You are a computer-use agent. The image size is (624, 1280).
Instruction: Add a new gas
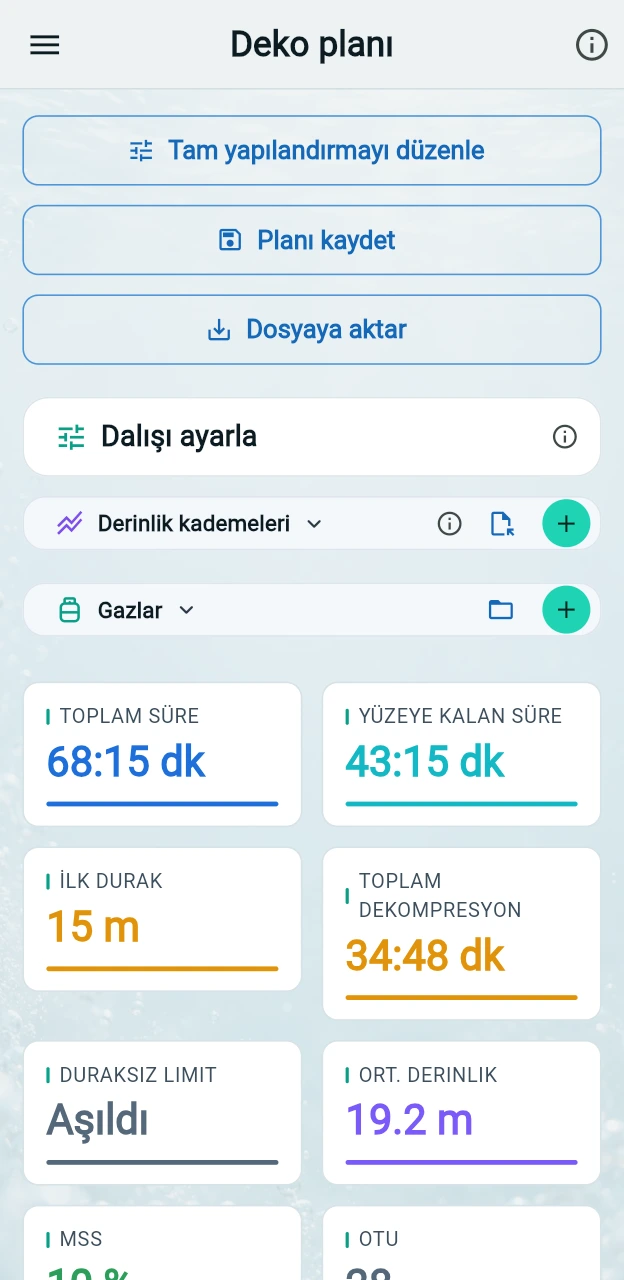pyautogui.click(x=566, y=610)
